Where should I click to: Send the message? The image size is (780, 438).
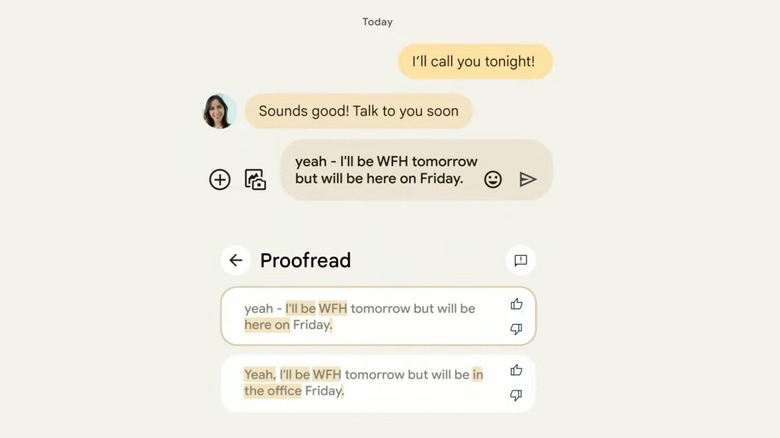tap(528, 179)
